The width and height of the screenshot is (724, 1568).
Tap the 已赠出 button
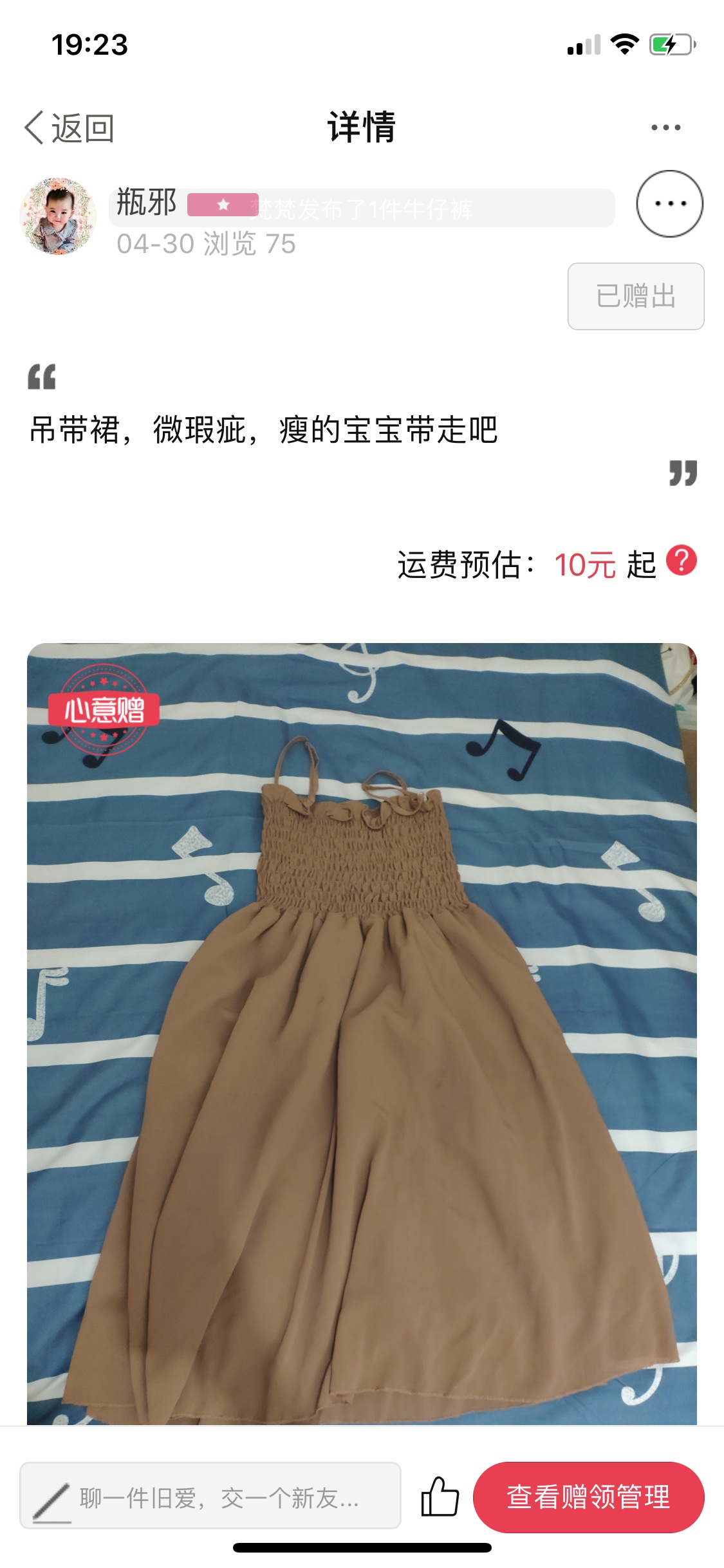[x=636, y=296]
